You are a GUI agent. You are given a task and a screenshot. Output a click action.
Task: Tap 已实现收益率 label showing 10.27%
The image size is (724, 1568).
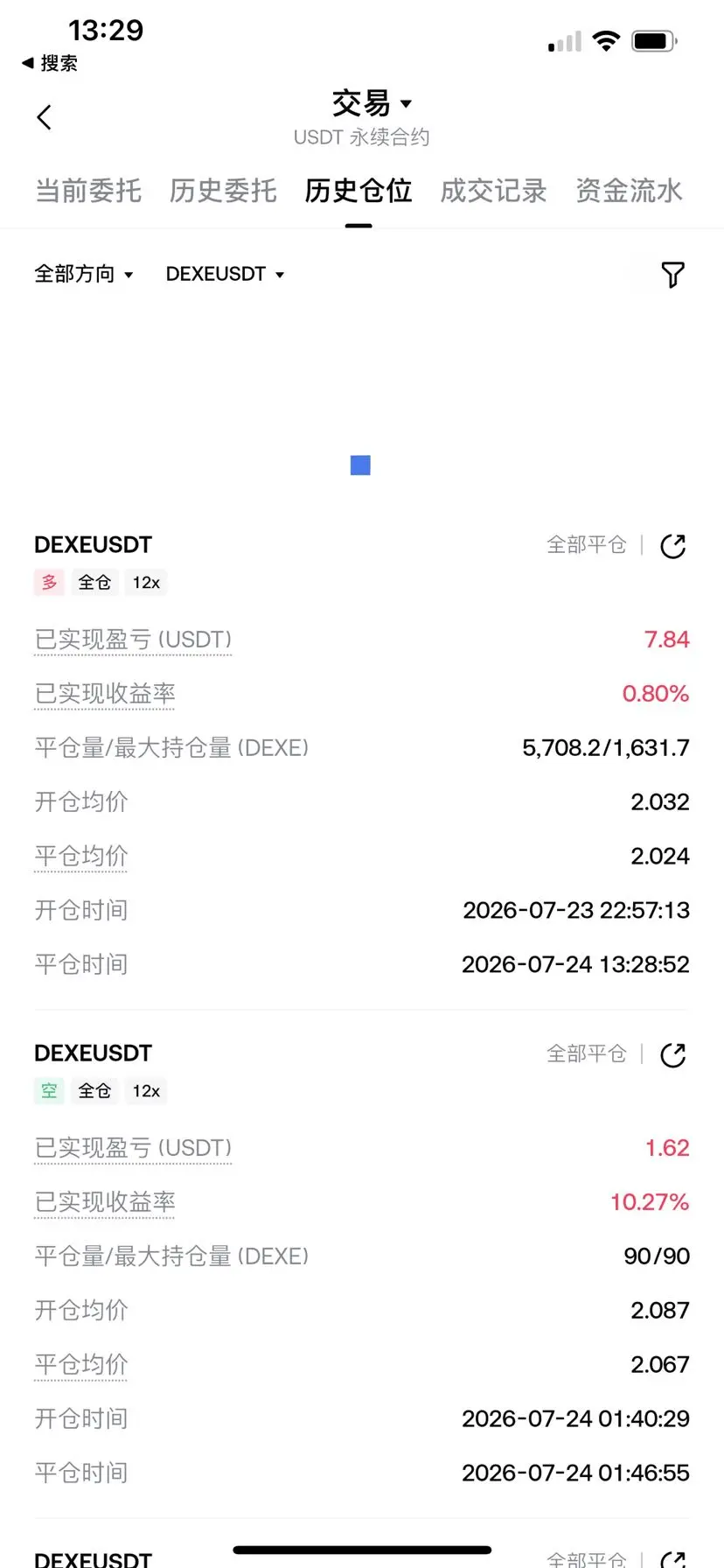click(x=105, y=1202)
